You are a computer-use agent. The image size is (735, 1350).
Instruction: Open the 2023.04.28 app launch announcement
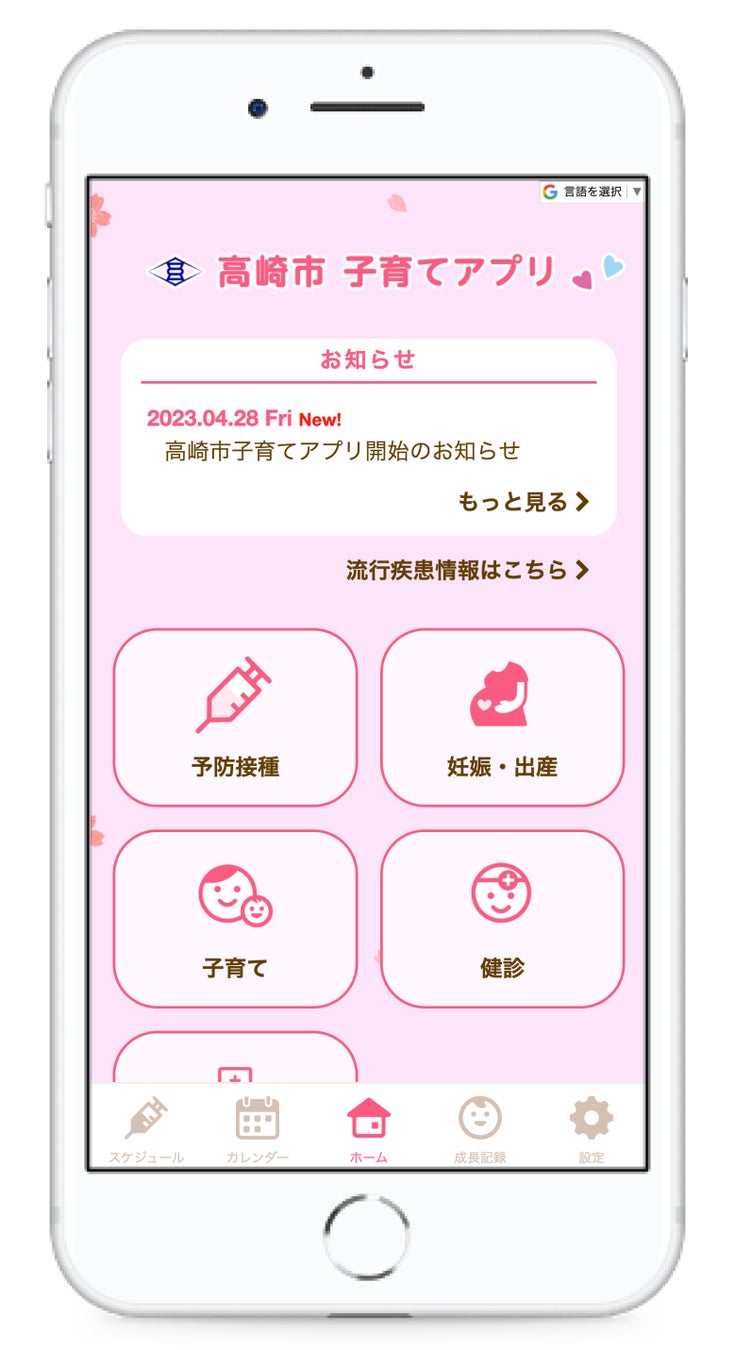click(x=342, y=451)
